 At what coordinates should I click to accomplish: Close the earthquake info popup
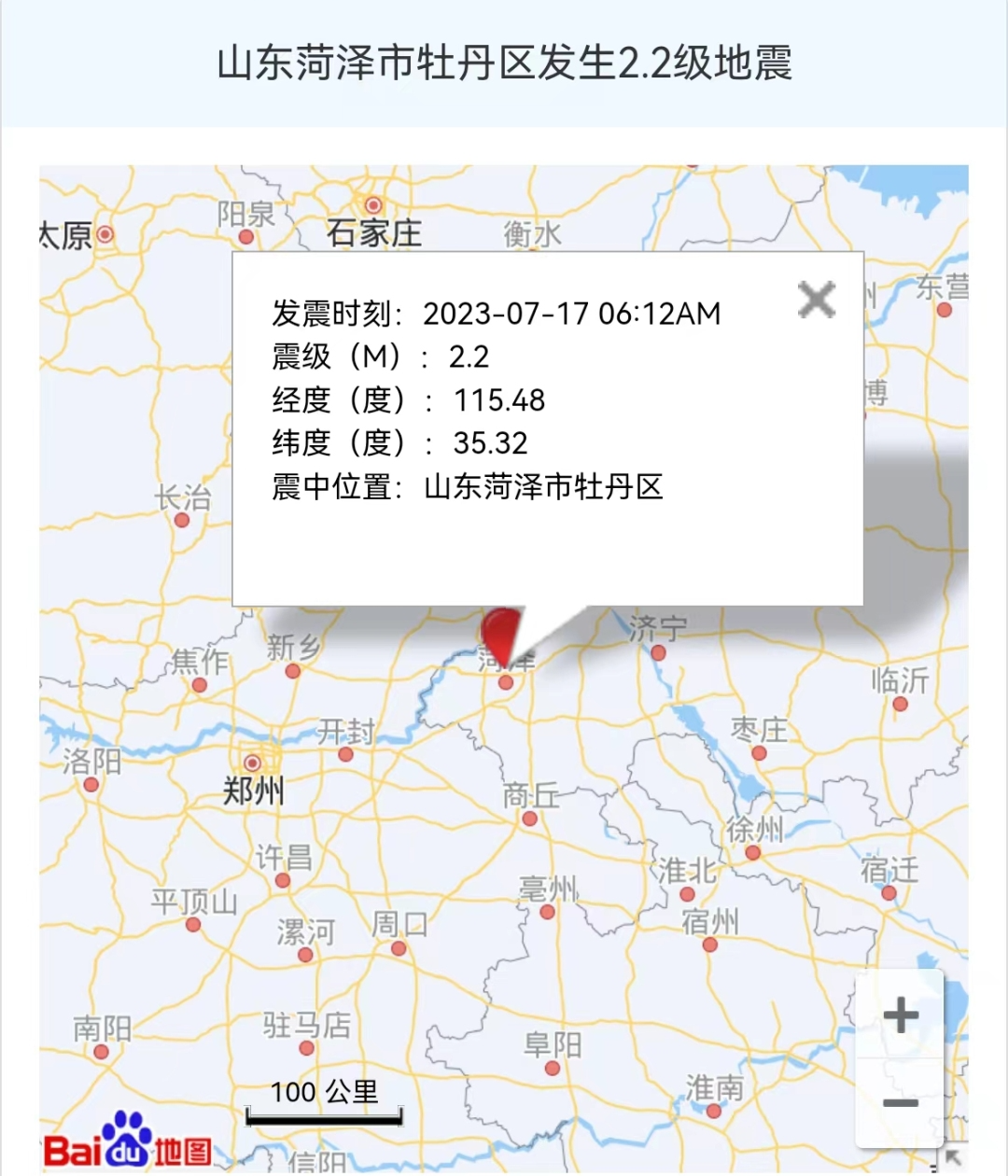point(816,297)
